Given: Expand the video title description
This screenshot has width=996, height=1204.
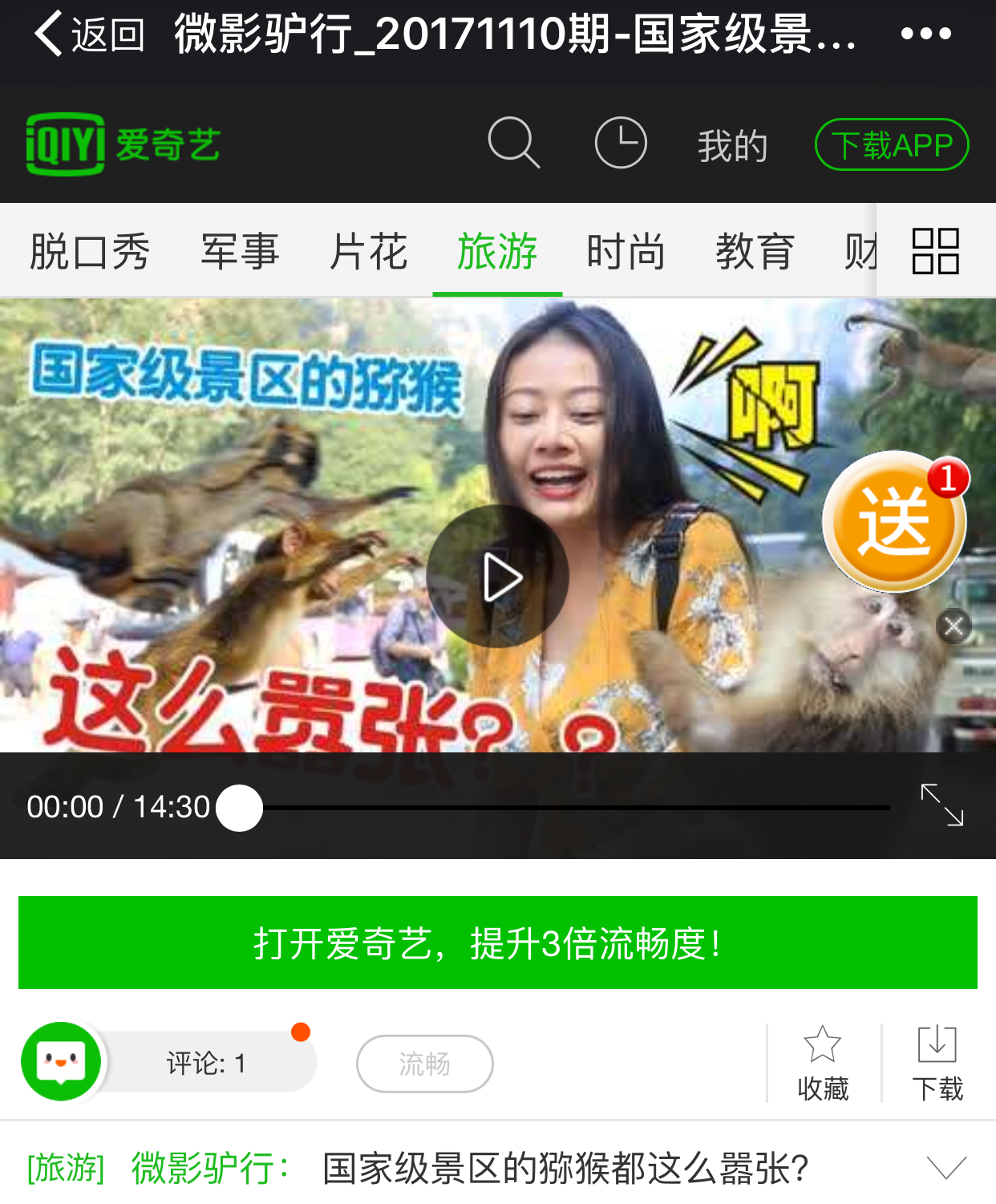Looking at the screenshot, I should click(x=946, y=1168).
